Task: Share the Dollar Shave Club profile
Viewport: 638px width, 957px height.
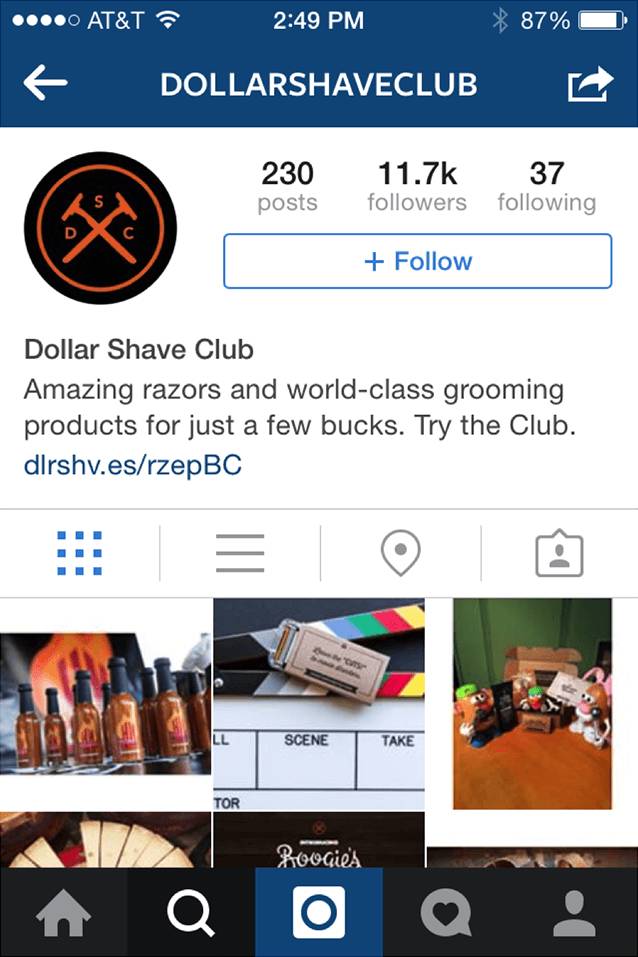Action: (x=589, y=85)
